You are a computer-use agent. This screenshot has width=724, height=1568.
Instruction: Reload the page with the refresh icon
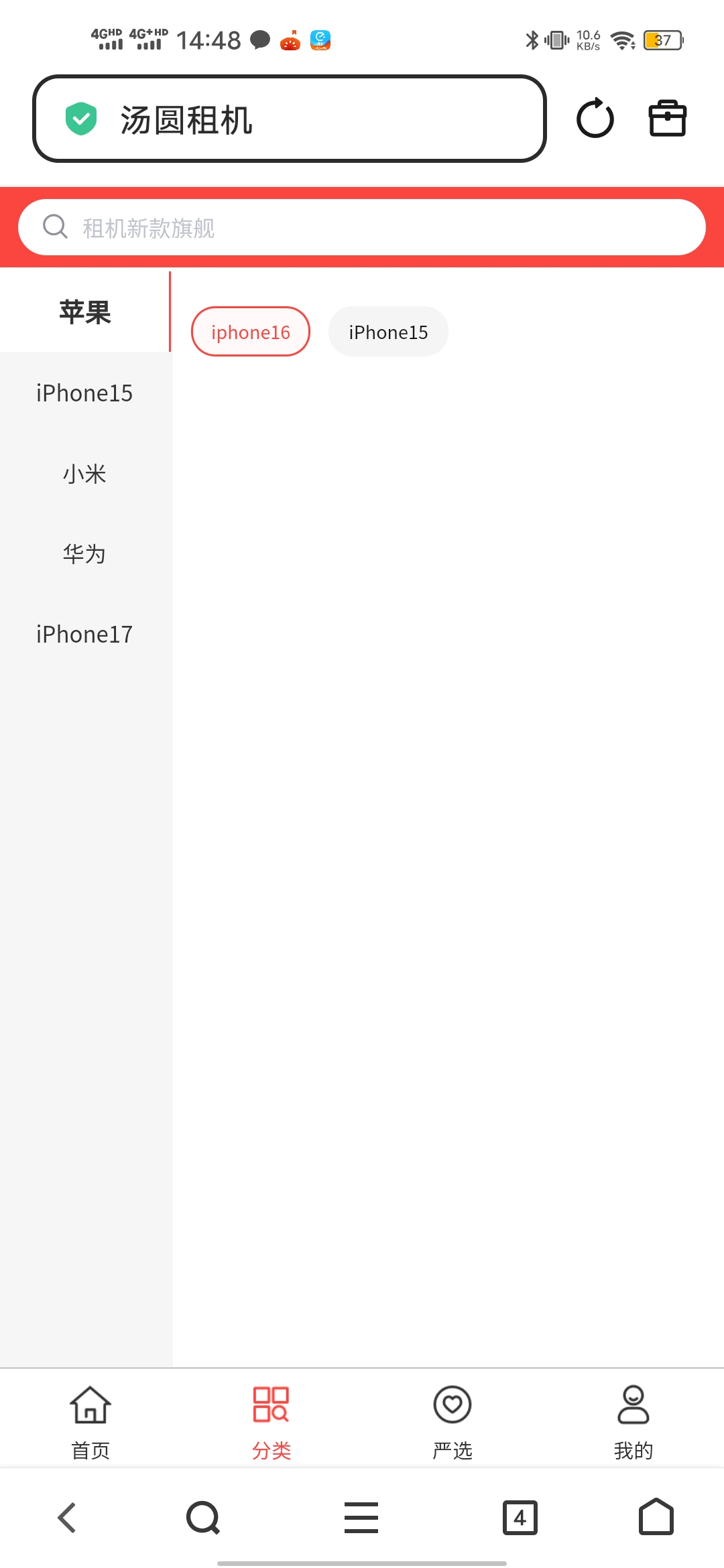pos(595,119)
